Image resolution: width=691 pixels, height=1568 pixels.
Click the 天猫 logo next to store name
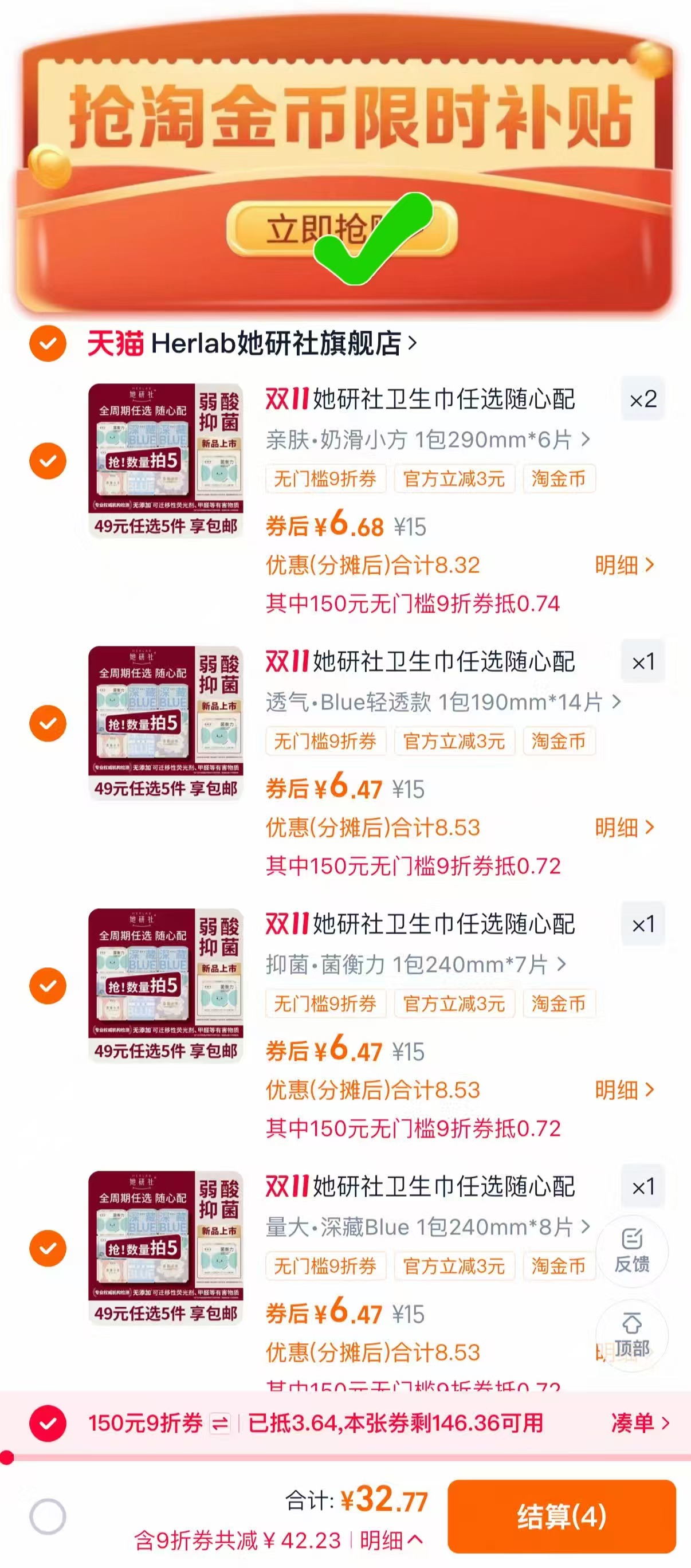point(115,343)
